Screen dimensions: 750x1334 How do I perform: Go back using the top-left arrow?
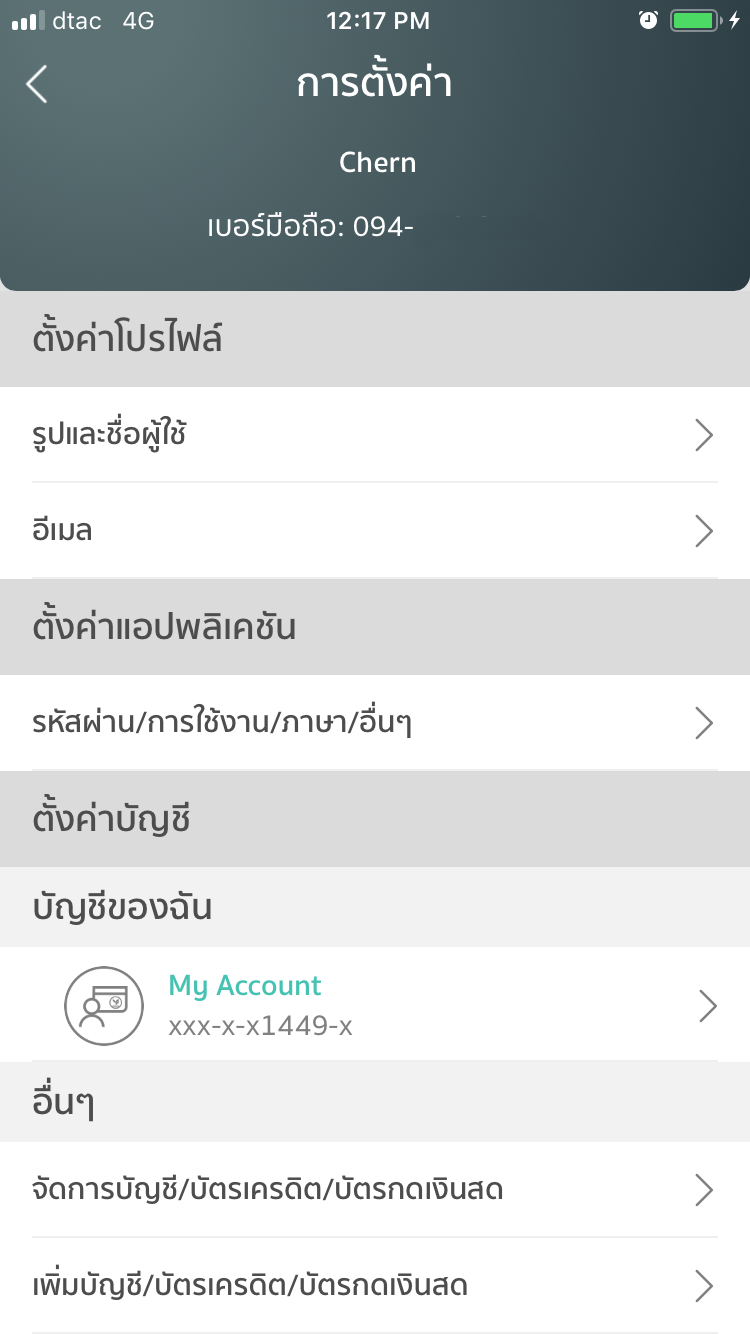(x=37, y=85)
